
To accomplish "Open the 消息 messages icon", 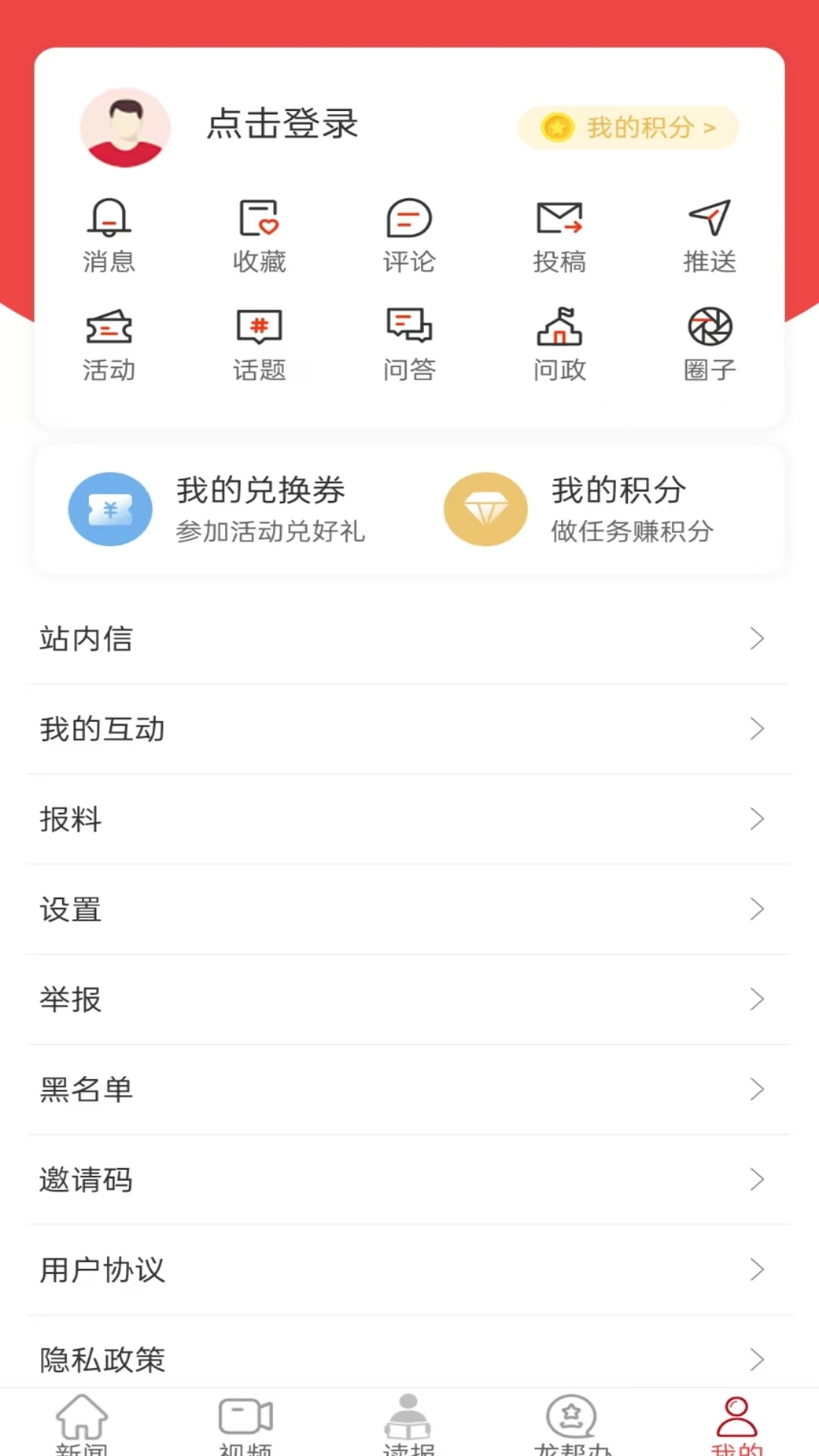I will click(109, 234).
